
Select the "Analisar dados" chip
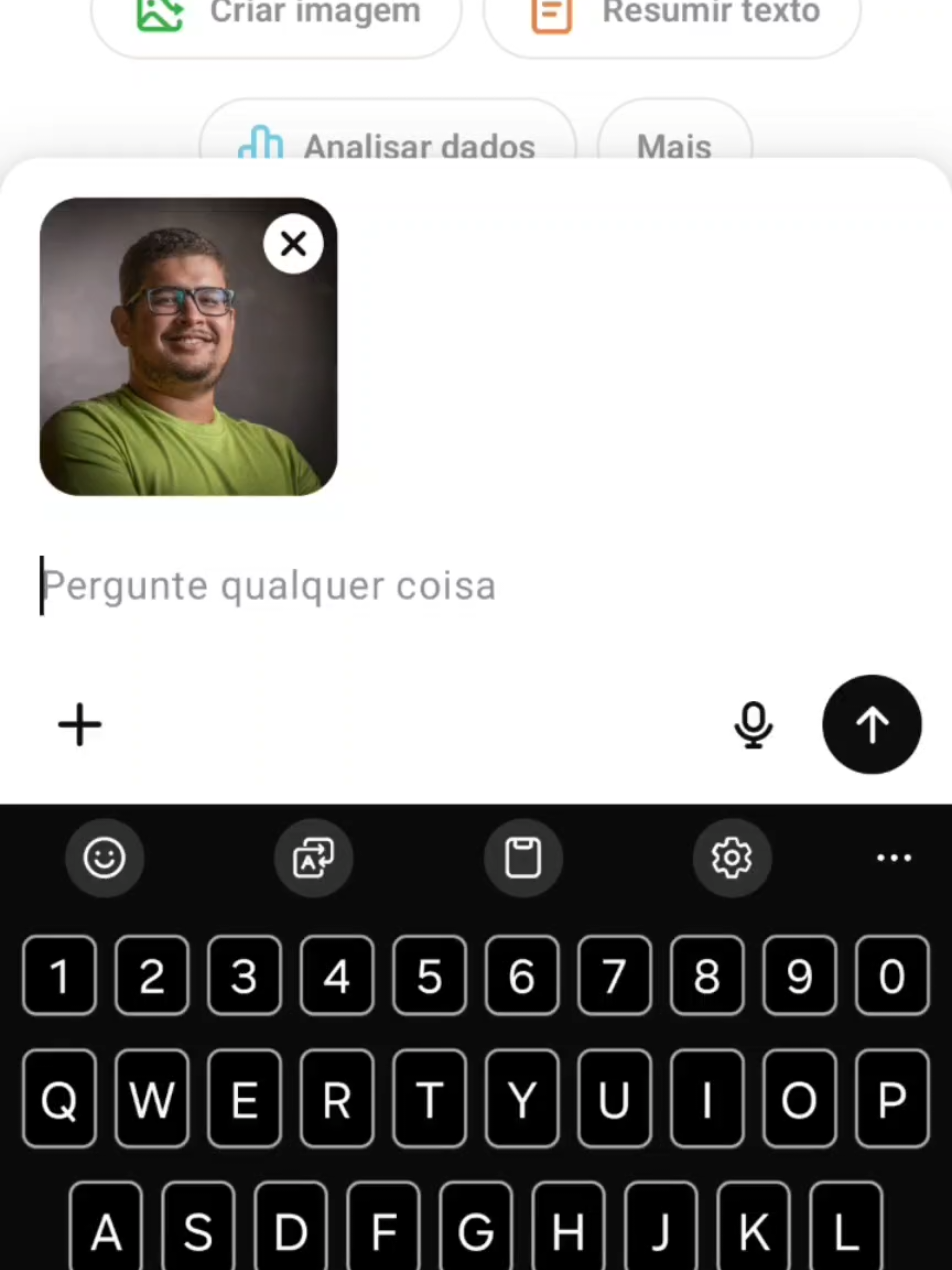[388, 143]
